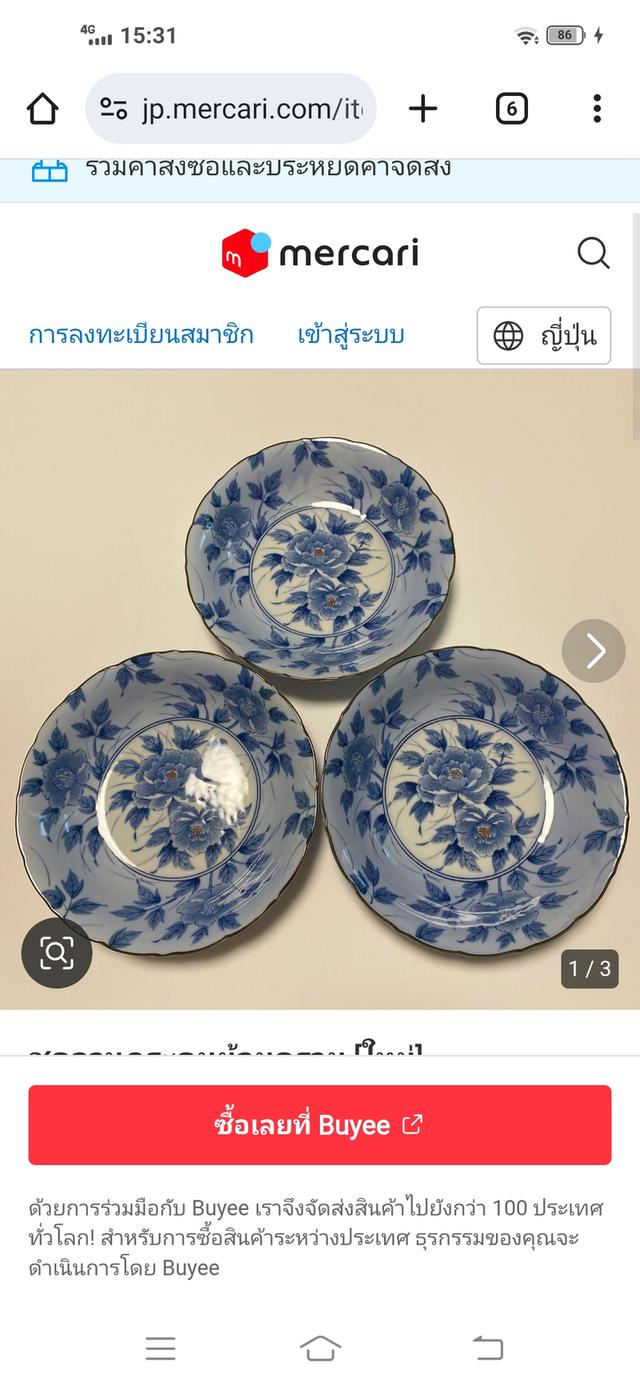Open Mercari search

593,254
